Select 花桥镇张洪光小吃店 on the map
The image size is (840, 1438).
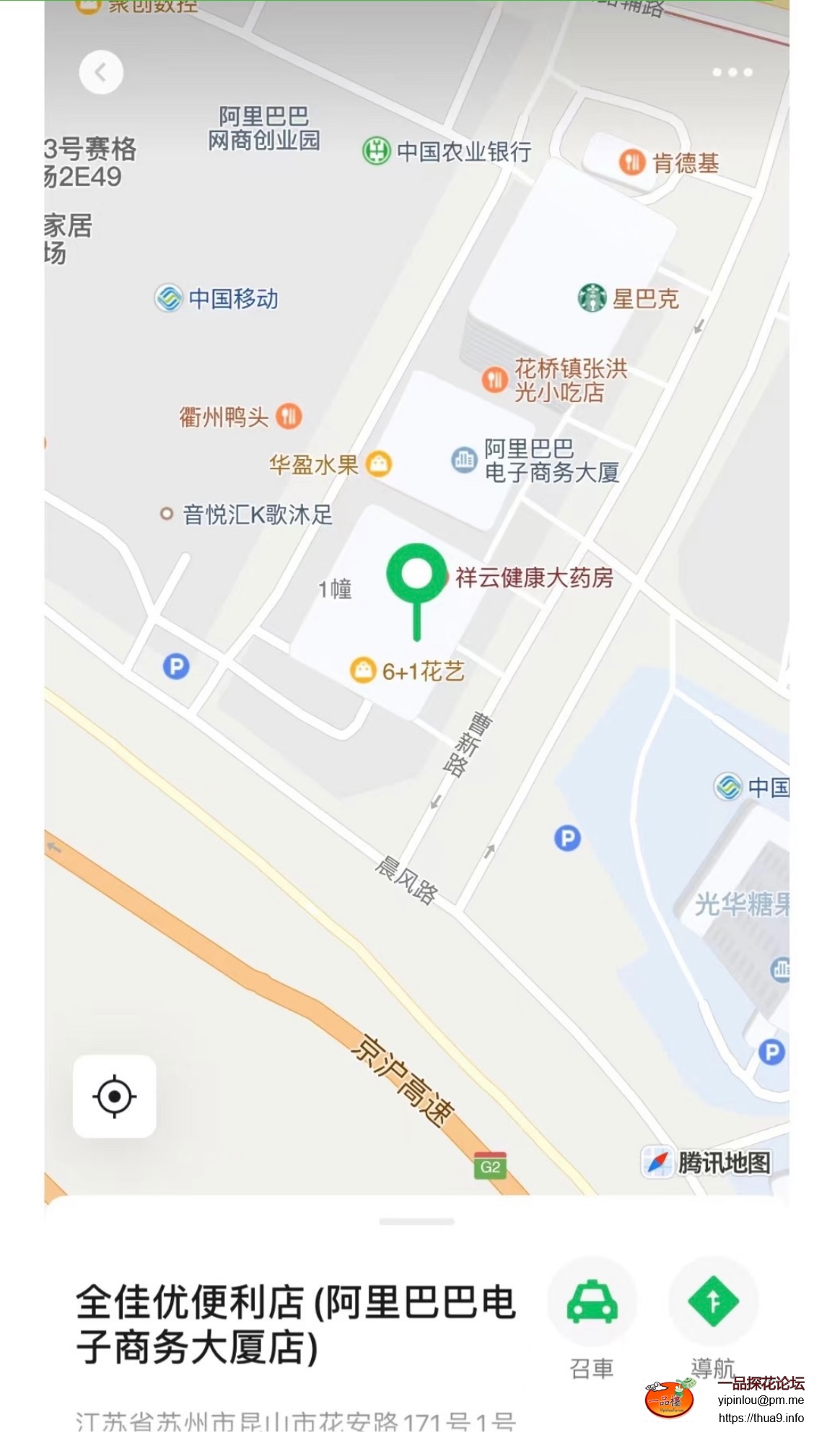point(494,380)
